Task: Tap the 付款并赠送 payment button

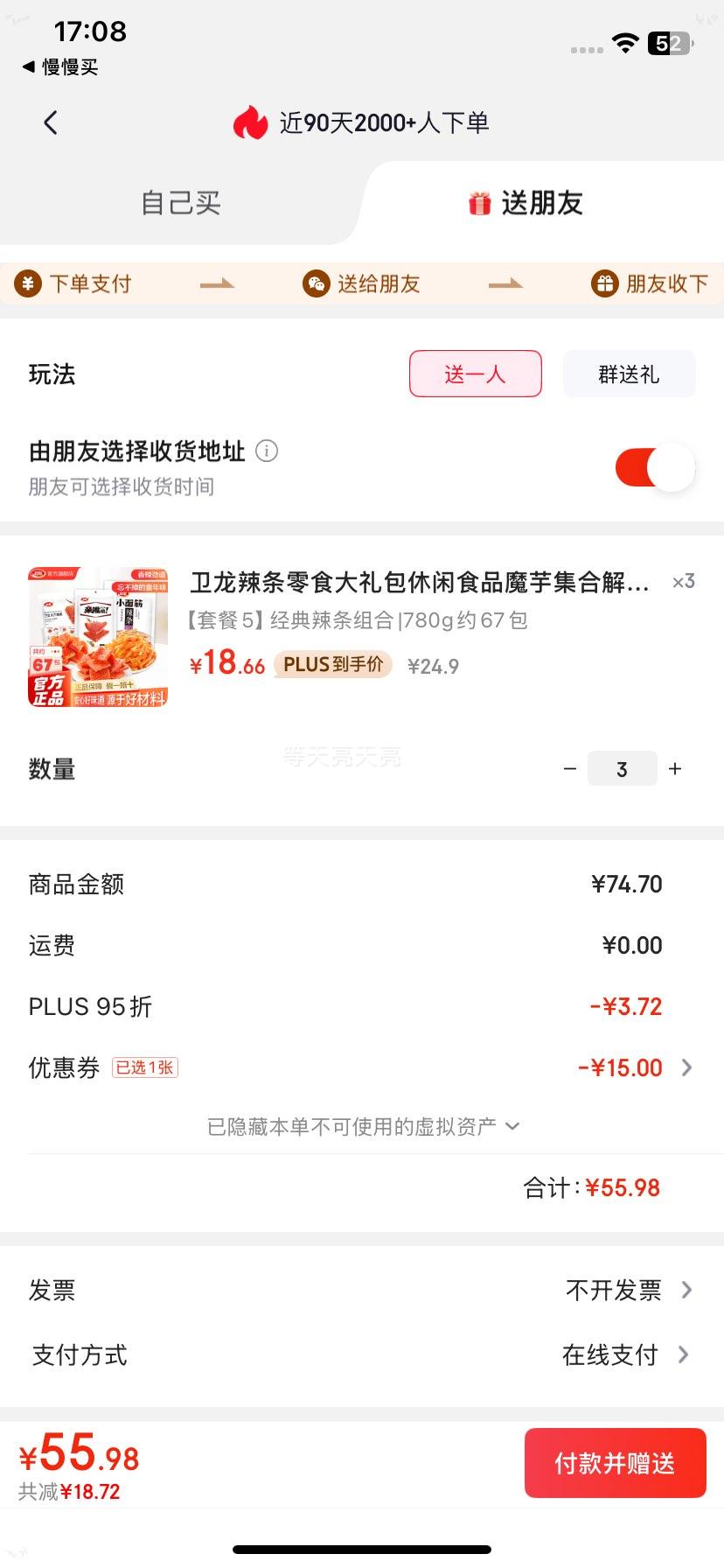Action: [x=615, y=1462]
